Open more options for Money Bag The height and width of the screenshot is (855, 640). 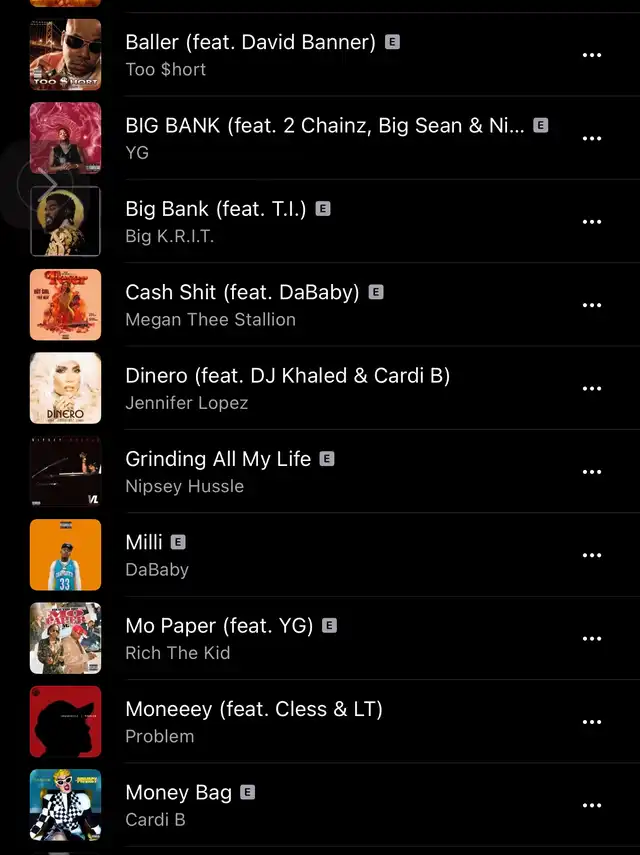pyautogui.click(x=592, y=805)
